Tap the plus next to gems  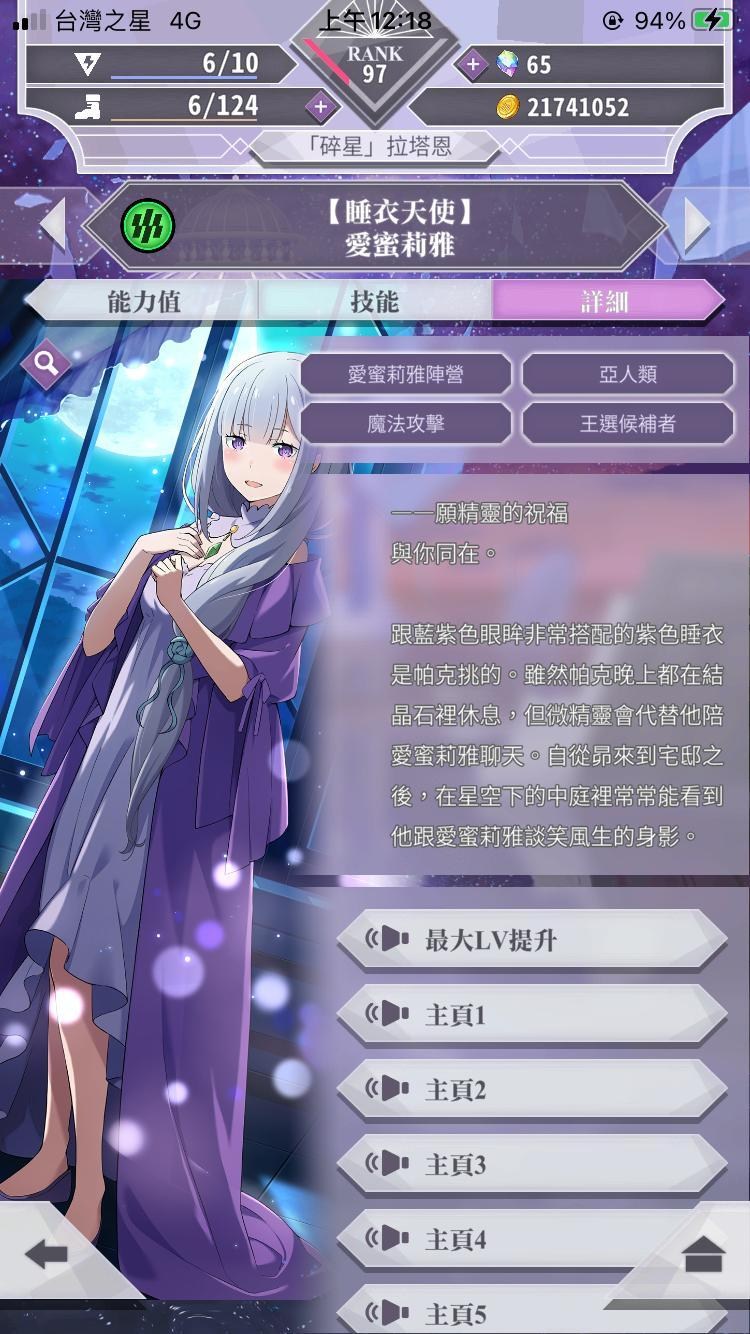click(471, 65)
